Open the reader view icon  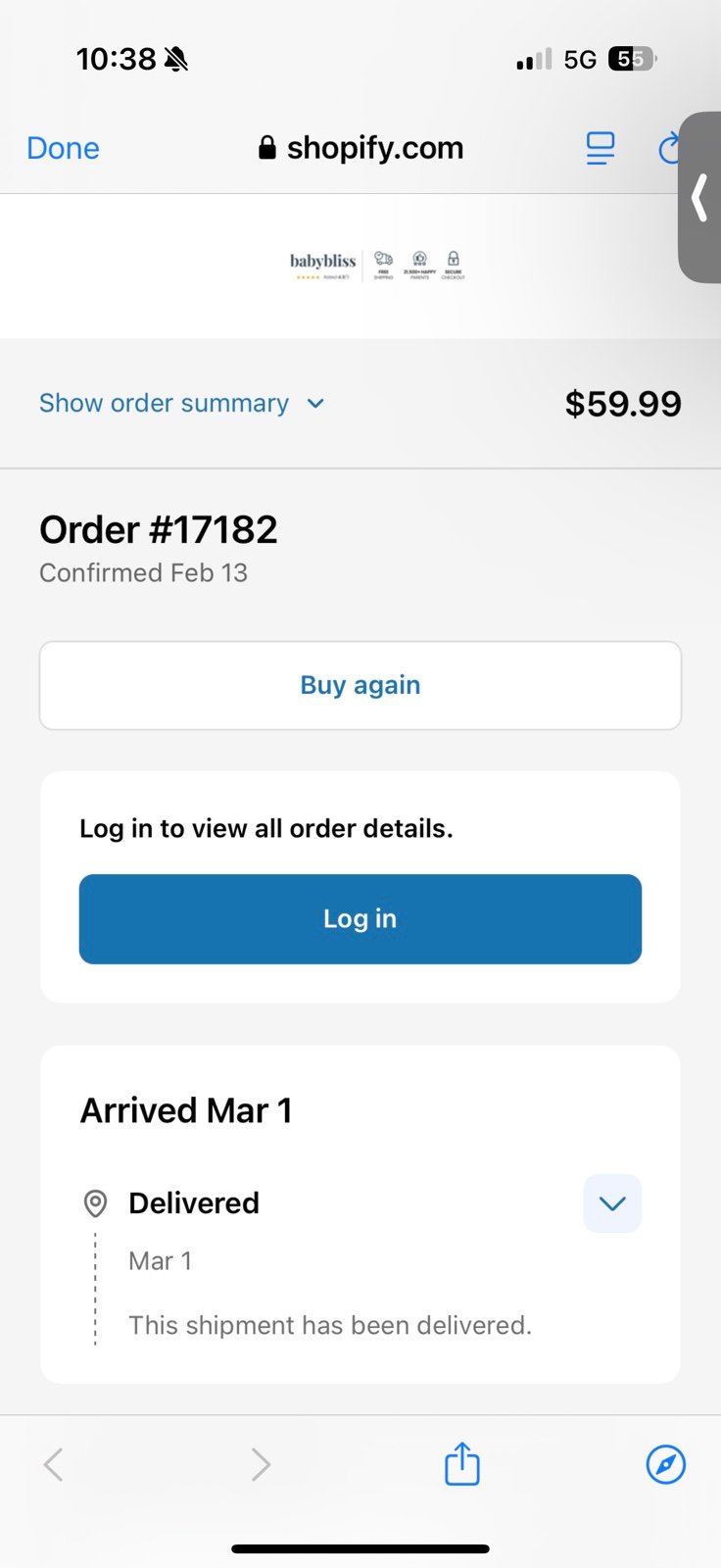coord(601,148)
